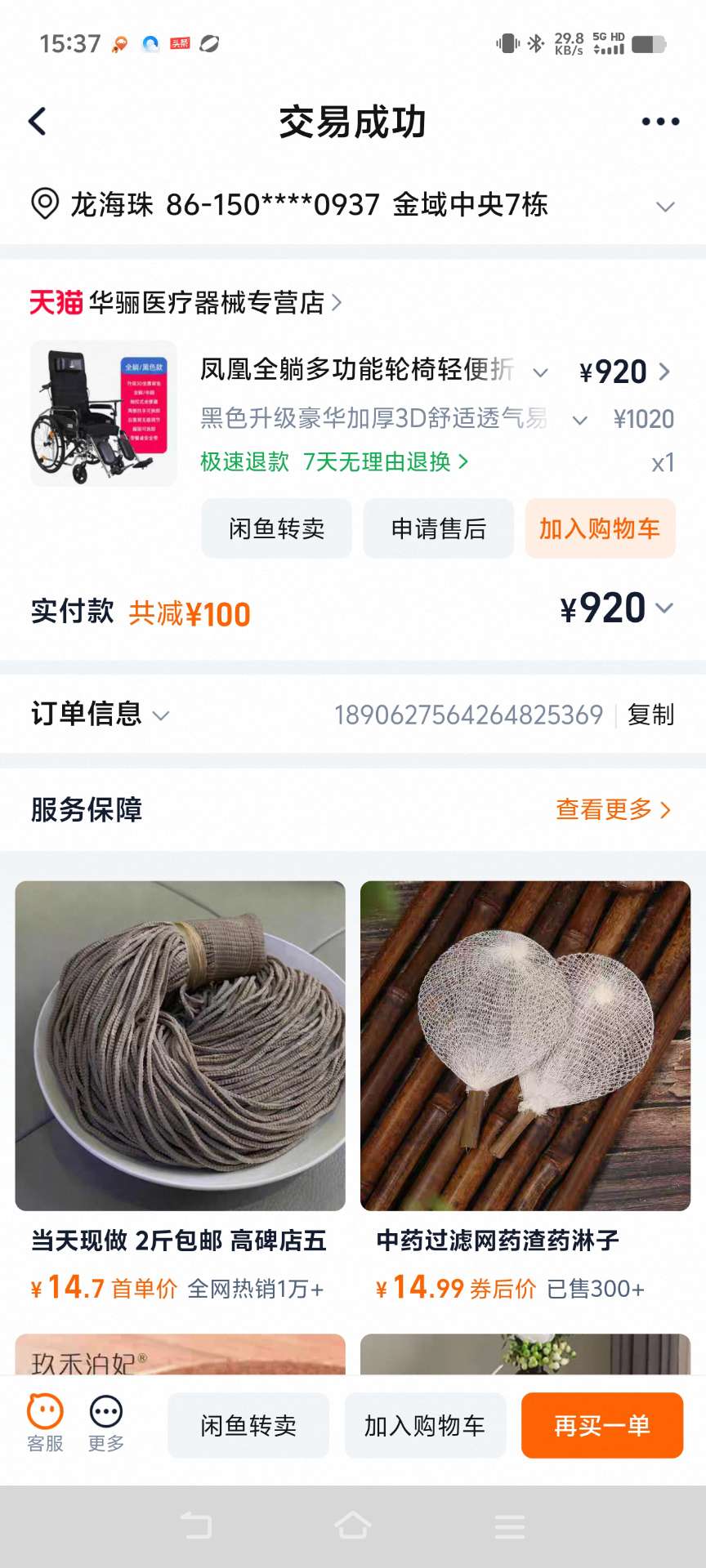Open the three-dot overflow menu
Screen dimensions: 706x1568
point(660,122)
